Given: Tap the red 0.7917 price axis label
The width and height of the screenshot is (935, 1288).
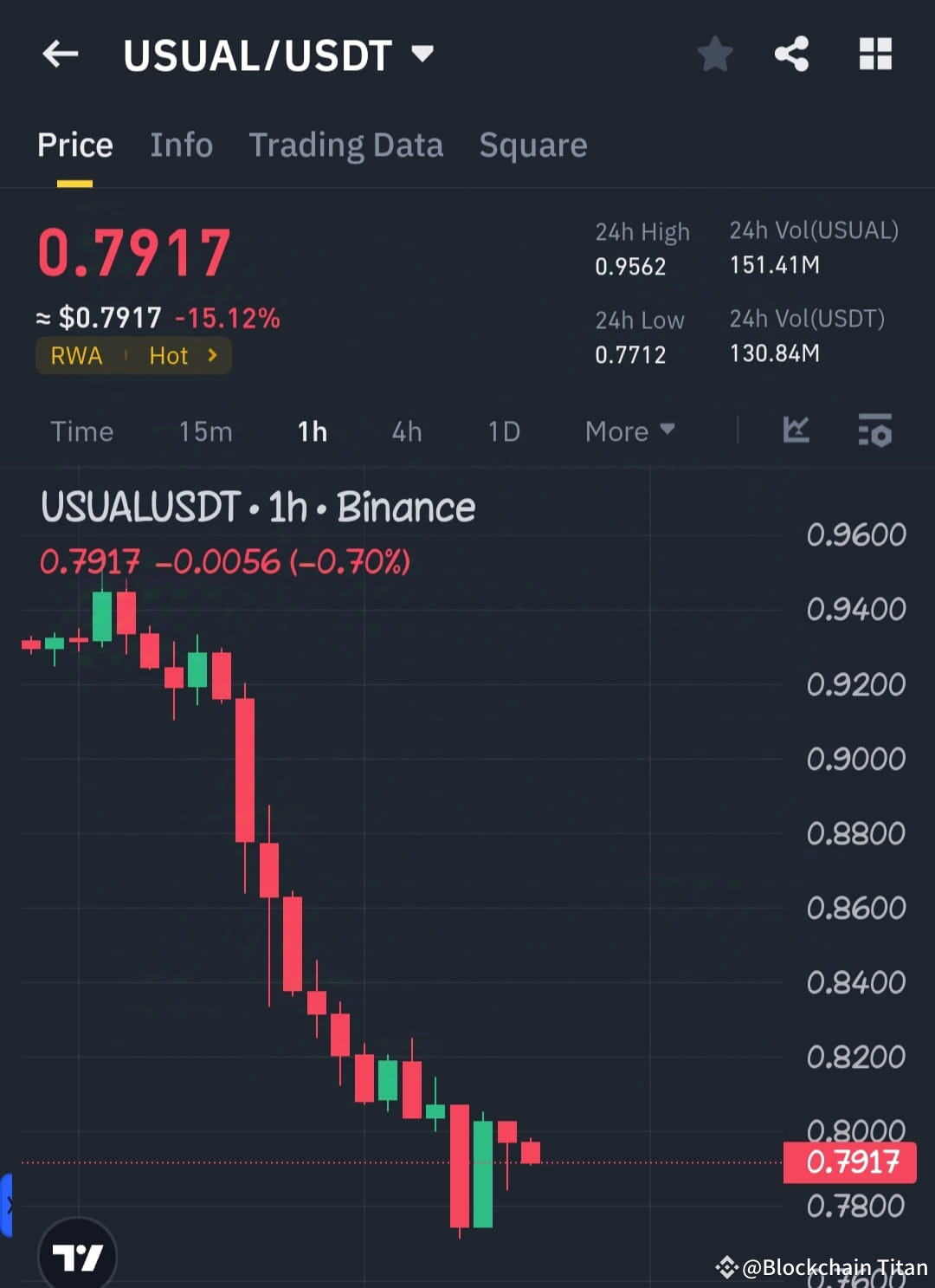Looking at the screenshot, I should (x=849, y=1162).
